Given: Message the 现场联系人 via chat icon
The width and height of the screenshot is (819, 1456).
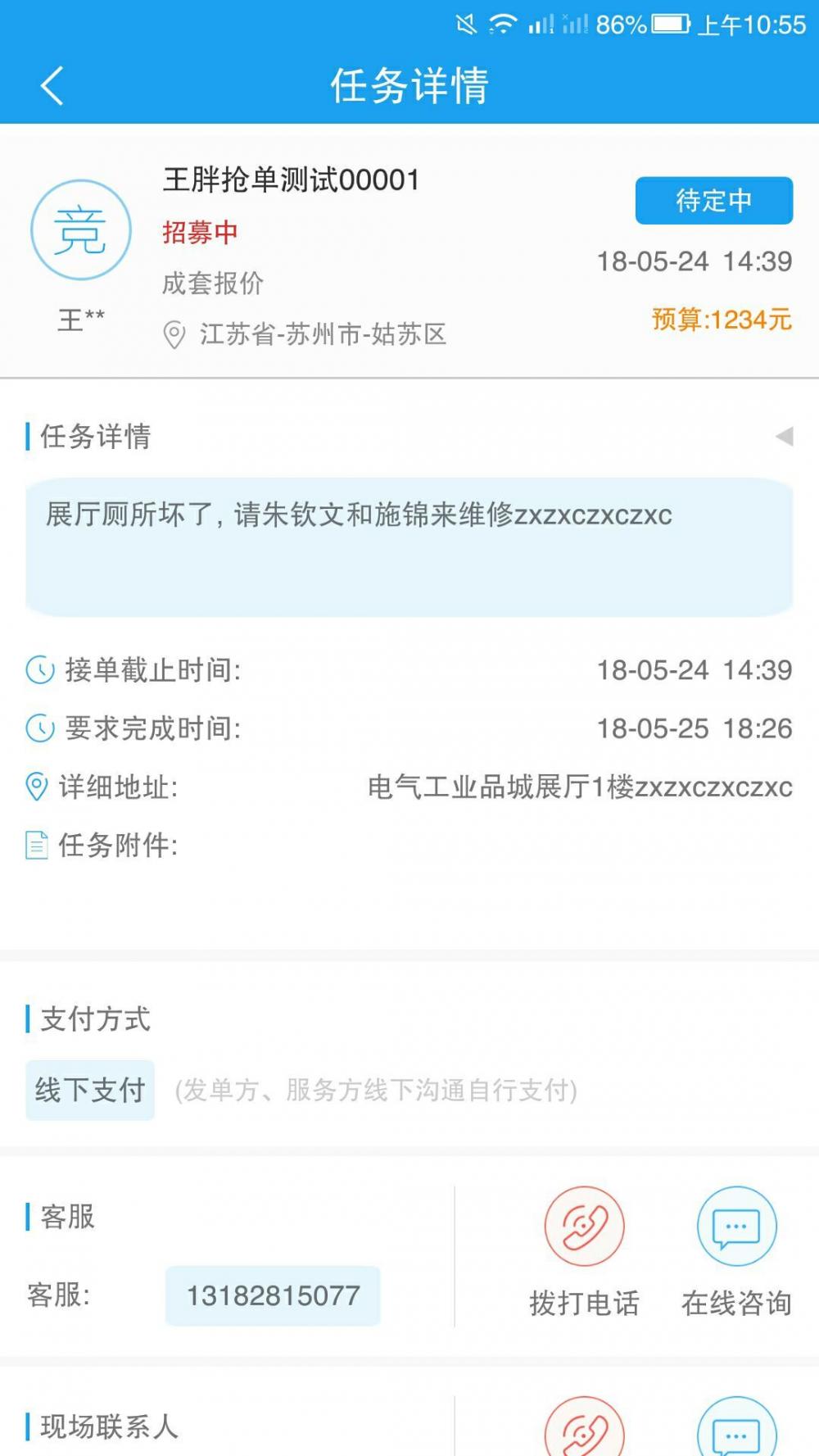Looking at the screenshot, I should (736, 1427).
